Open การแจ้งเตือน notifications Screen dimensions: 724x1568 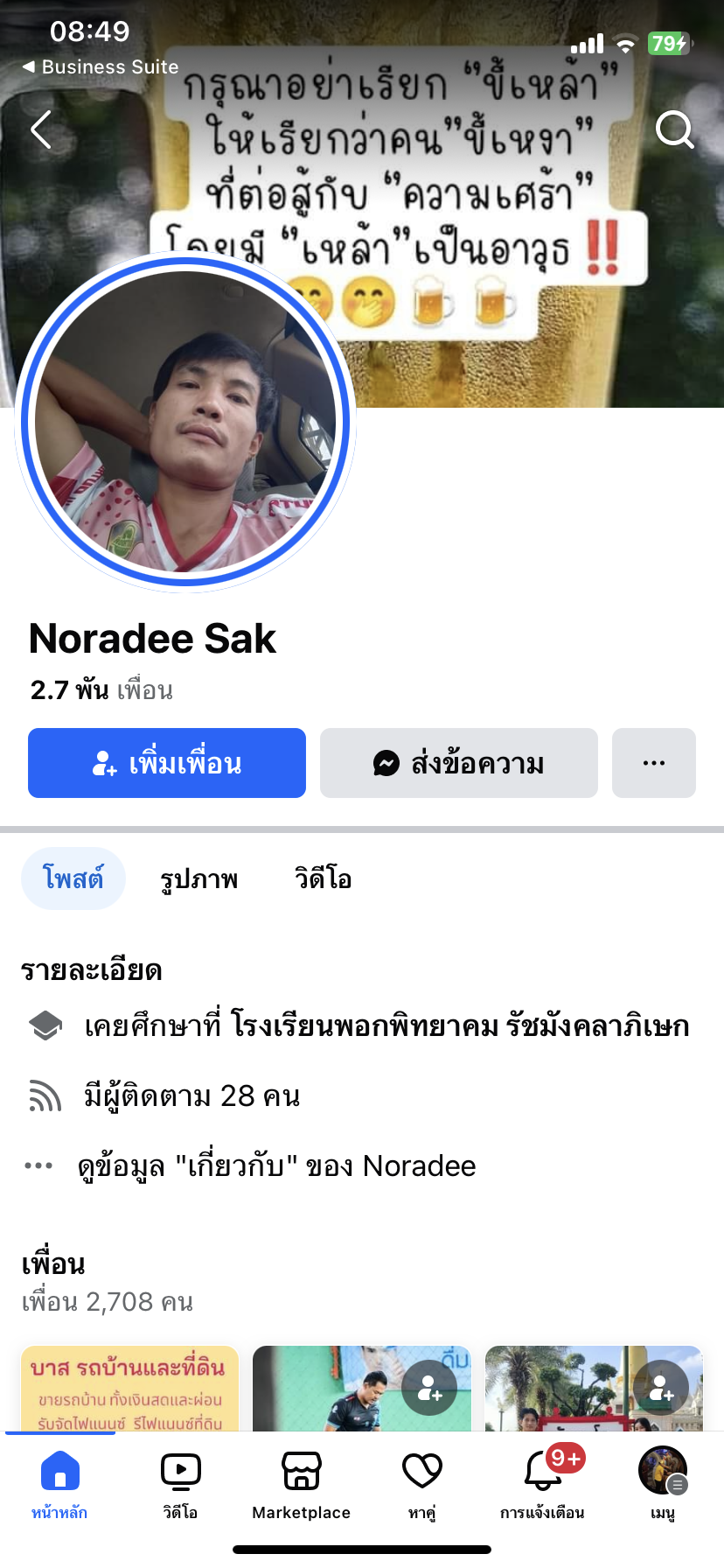coord(542,1480)
